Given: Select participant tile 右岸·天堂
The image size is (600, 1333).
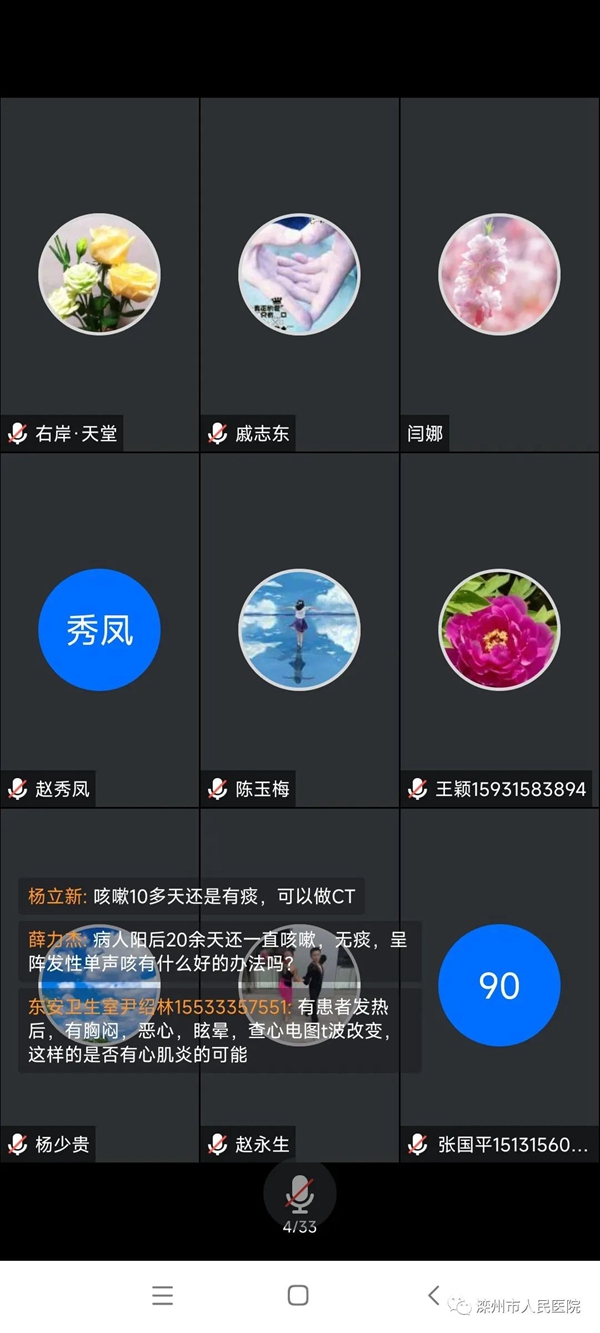Looking at the screenshot, I should (x=99, y=274).
